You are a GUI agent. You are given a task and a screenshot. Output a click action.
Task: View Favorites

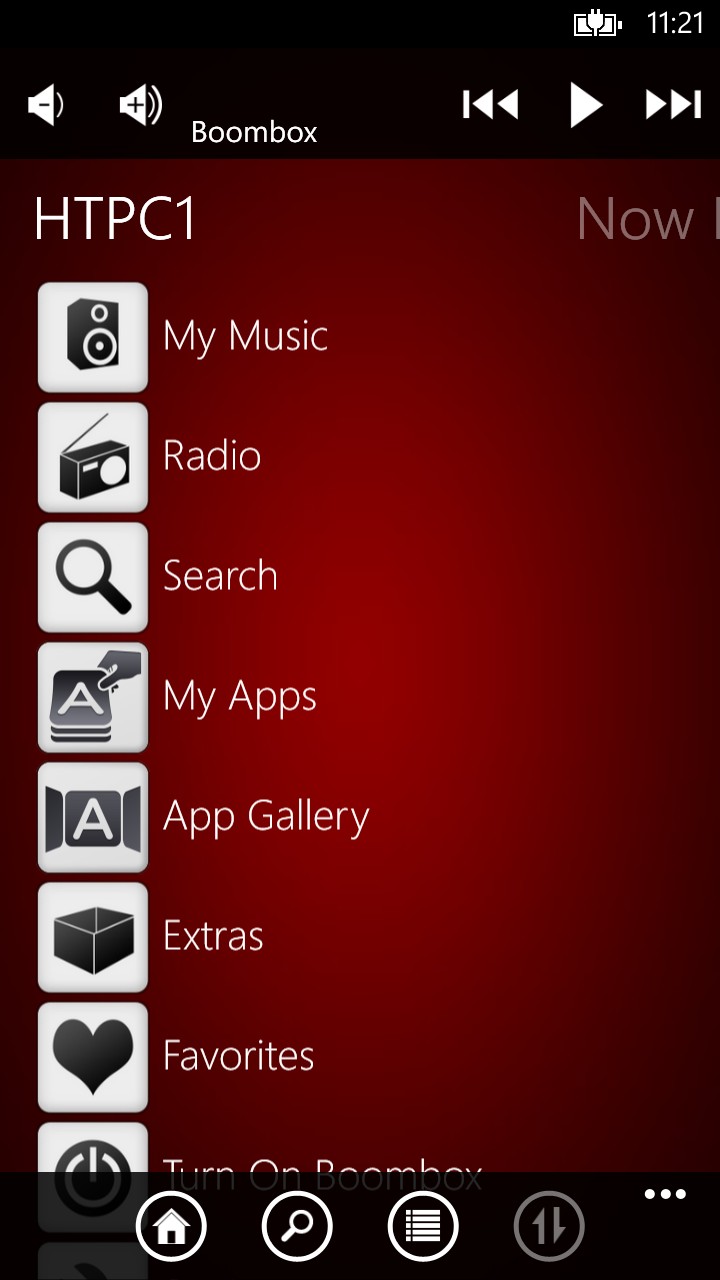point(177,1057)
